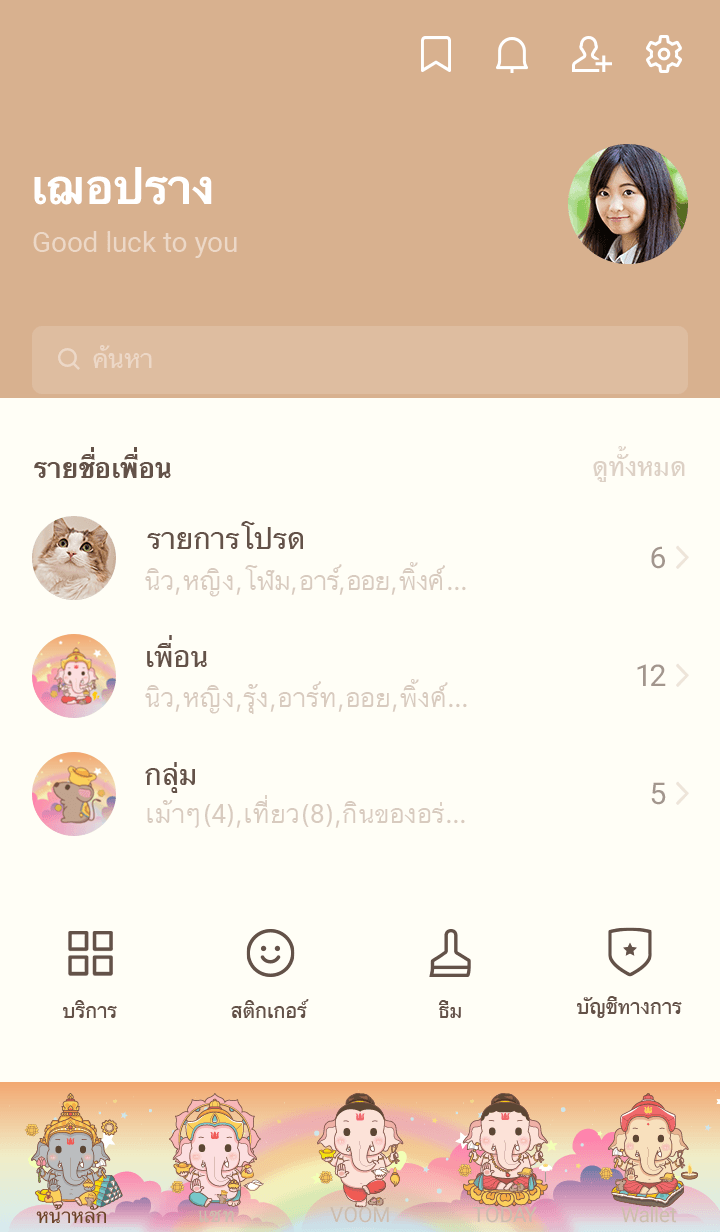Image resolution: width=720 pixels, height=1232 pixels.
Task: Tap the add friend icon
Action: pos(590,54)
